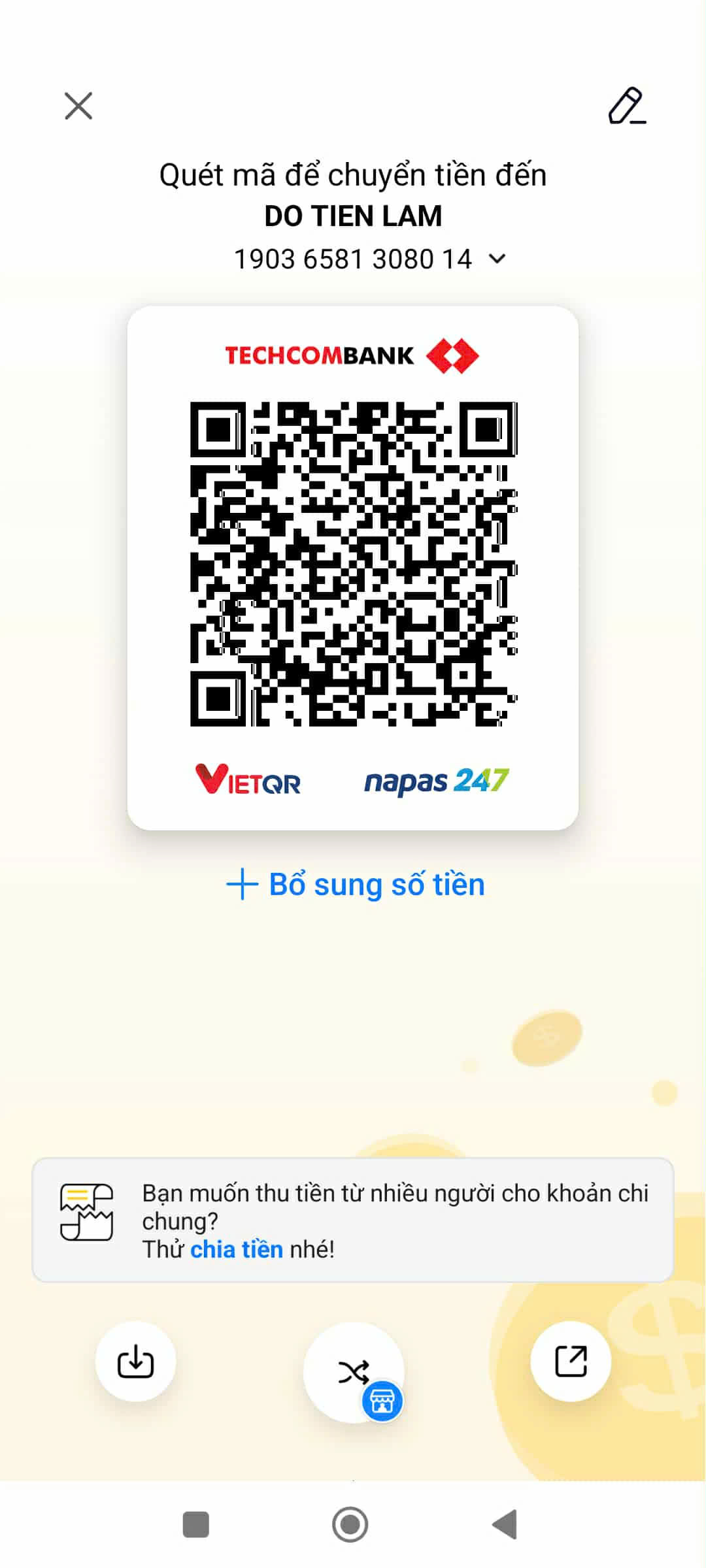The width and height of the screenshot is (706, 1568).
Task: Close the QR code screen
Action: click(x=78, y=106)
